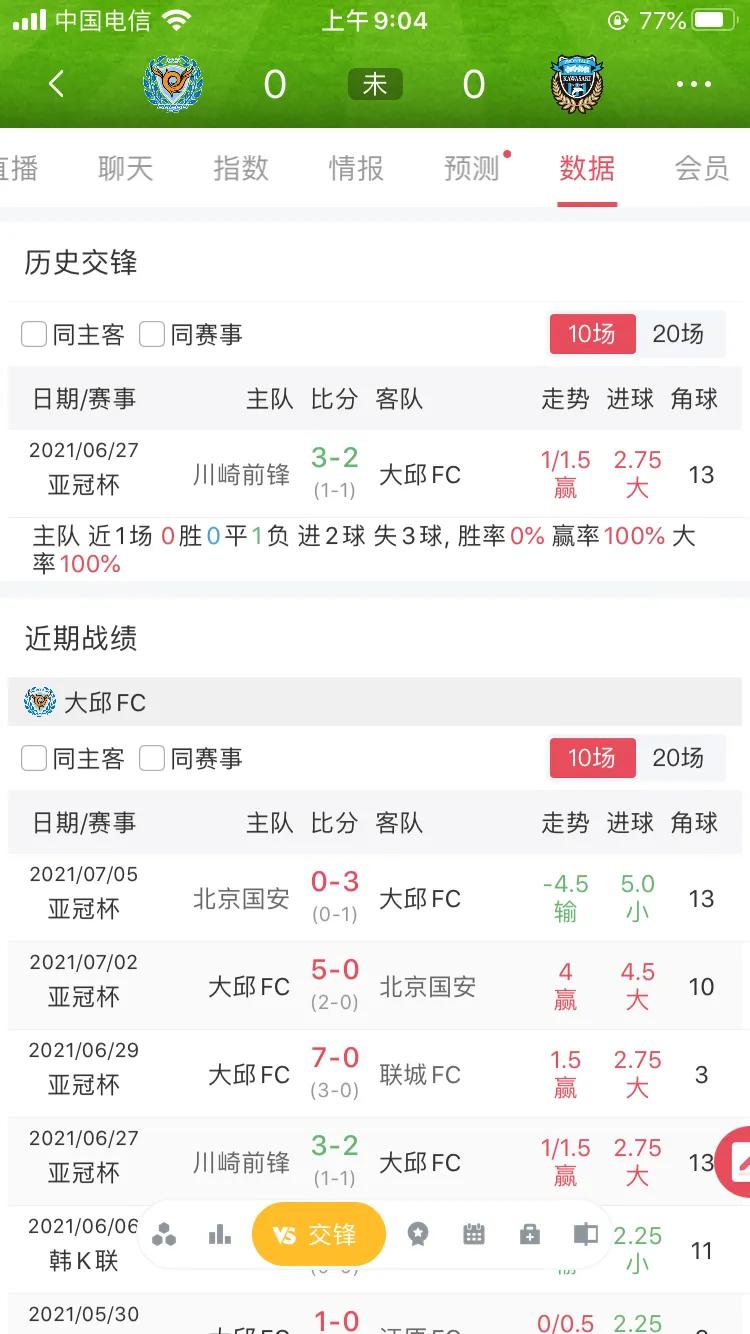Tap the back chevron arrow
Screen dimensions: 750x1334
click(x=57, y=84)
